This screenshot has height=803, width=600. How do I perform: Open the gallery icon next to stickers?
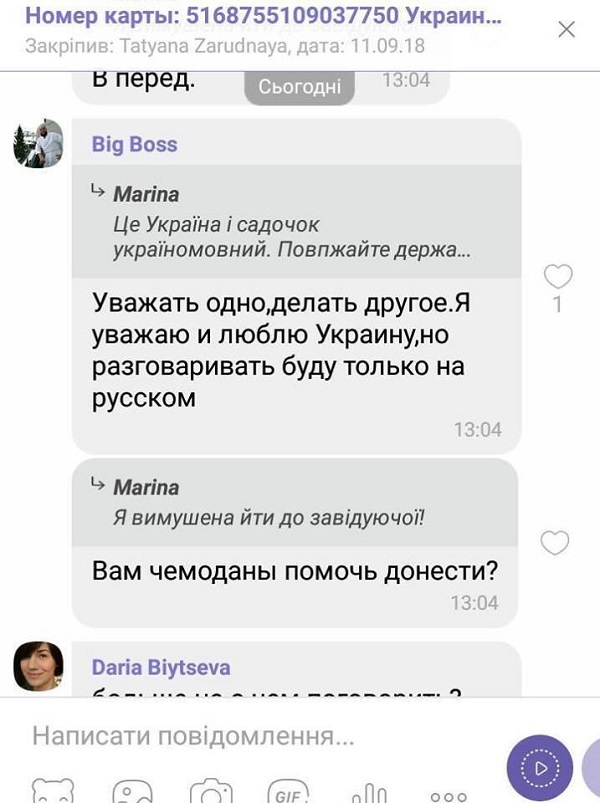pyautogui.click(x=130, y=792)
